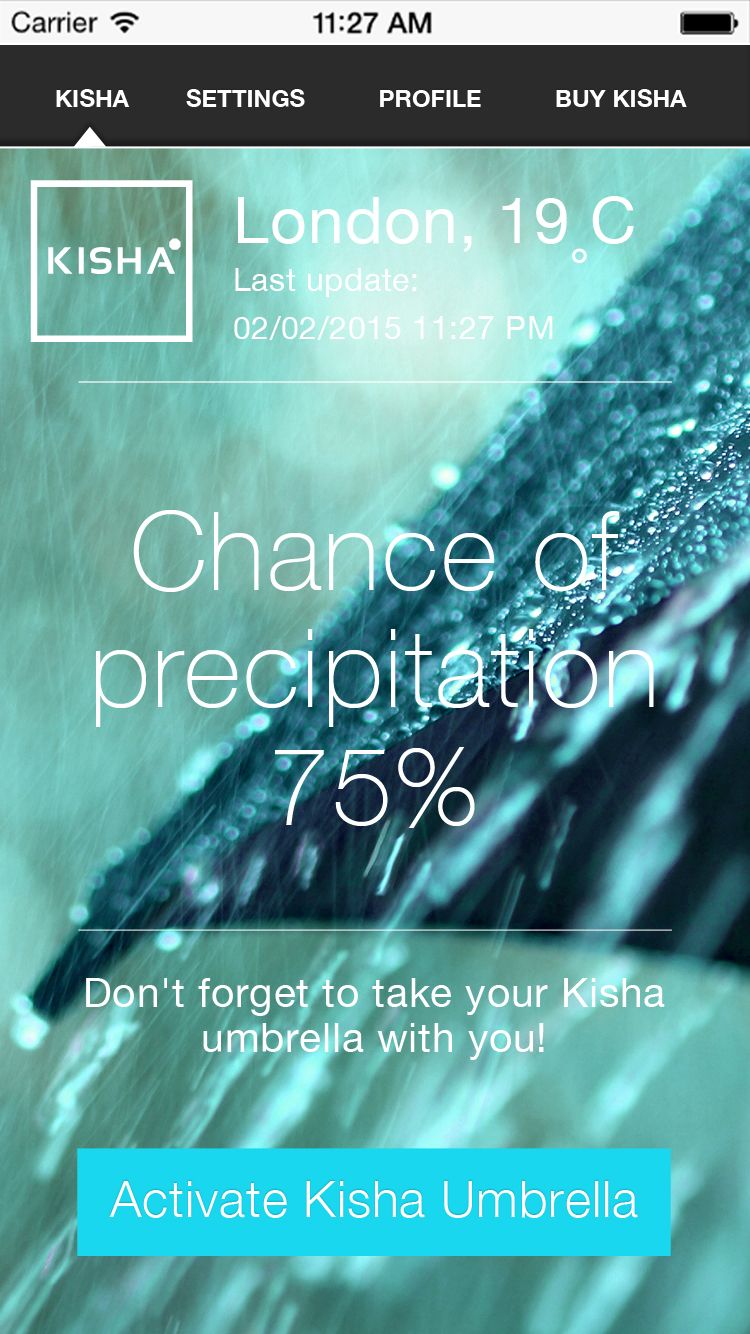This screenshot has width=750, height=1334.
Task: Go to the Buy Kisha tab
Action: coord(621,99)
